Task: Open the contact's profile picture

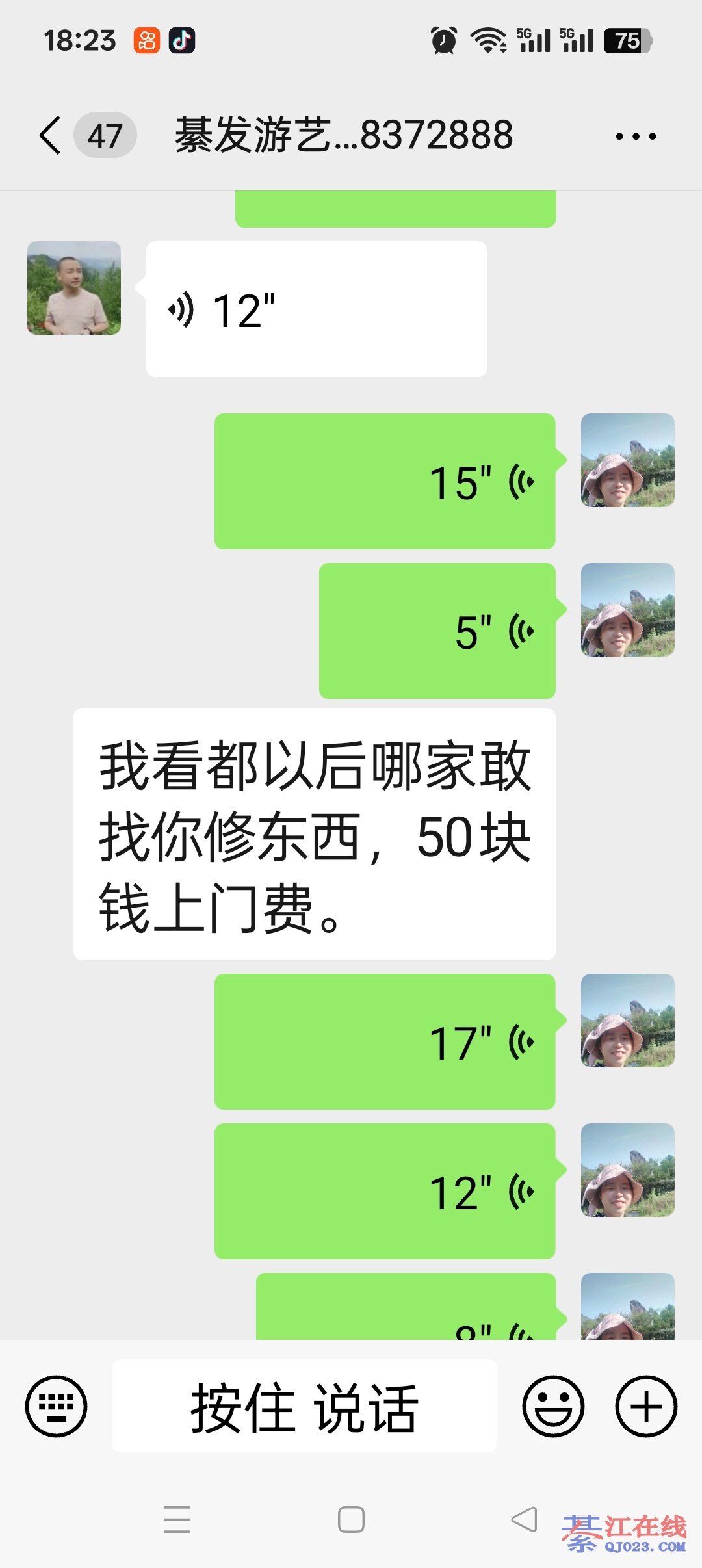Action: [x=74, y=288]
